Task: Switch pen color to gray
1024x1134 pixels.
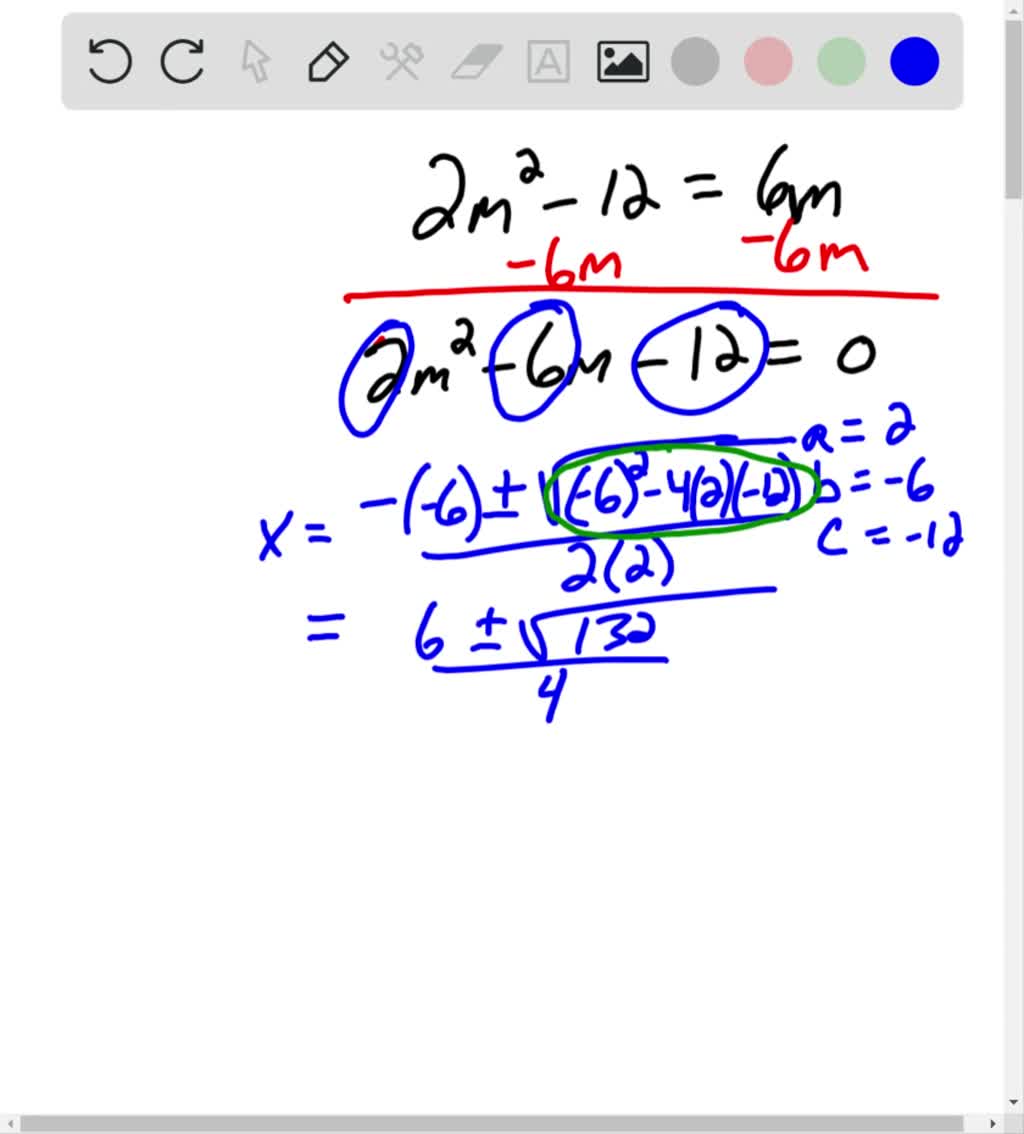Action: (695, 60)
